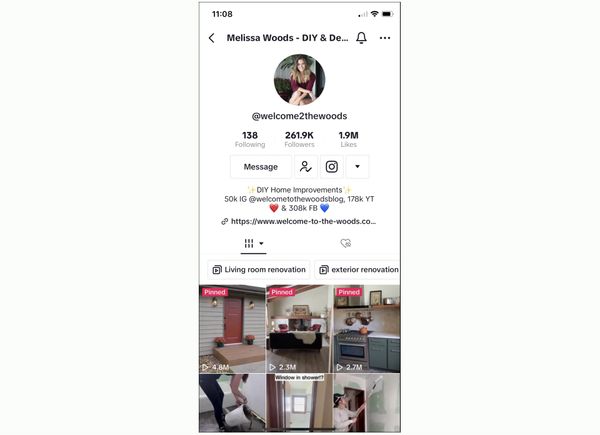Go back using the arrow

click(x=212, y=38)
